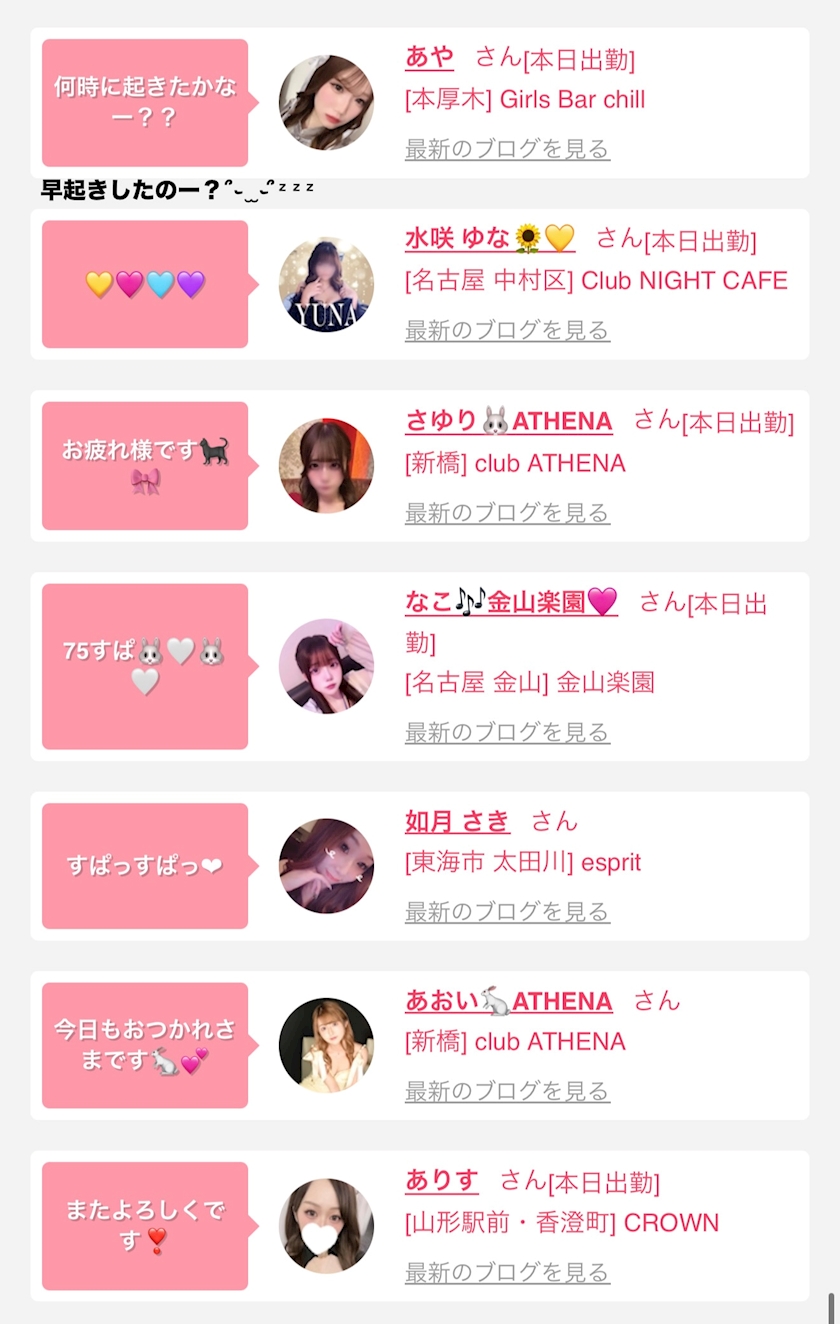Screen dimensions: 840x1324
Task: Tap the YUNA profile photo
Action: (x=326, y=284)
